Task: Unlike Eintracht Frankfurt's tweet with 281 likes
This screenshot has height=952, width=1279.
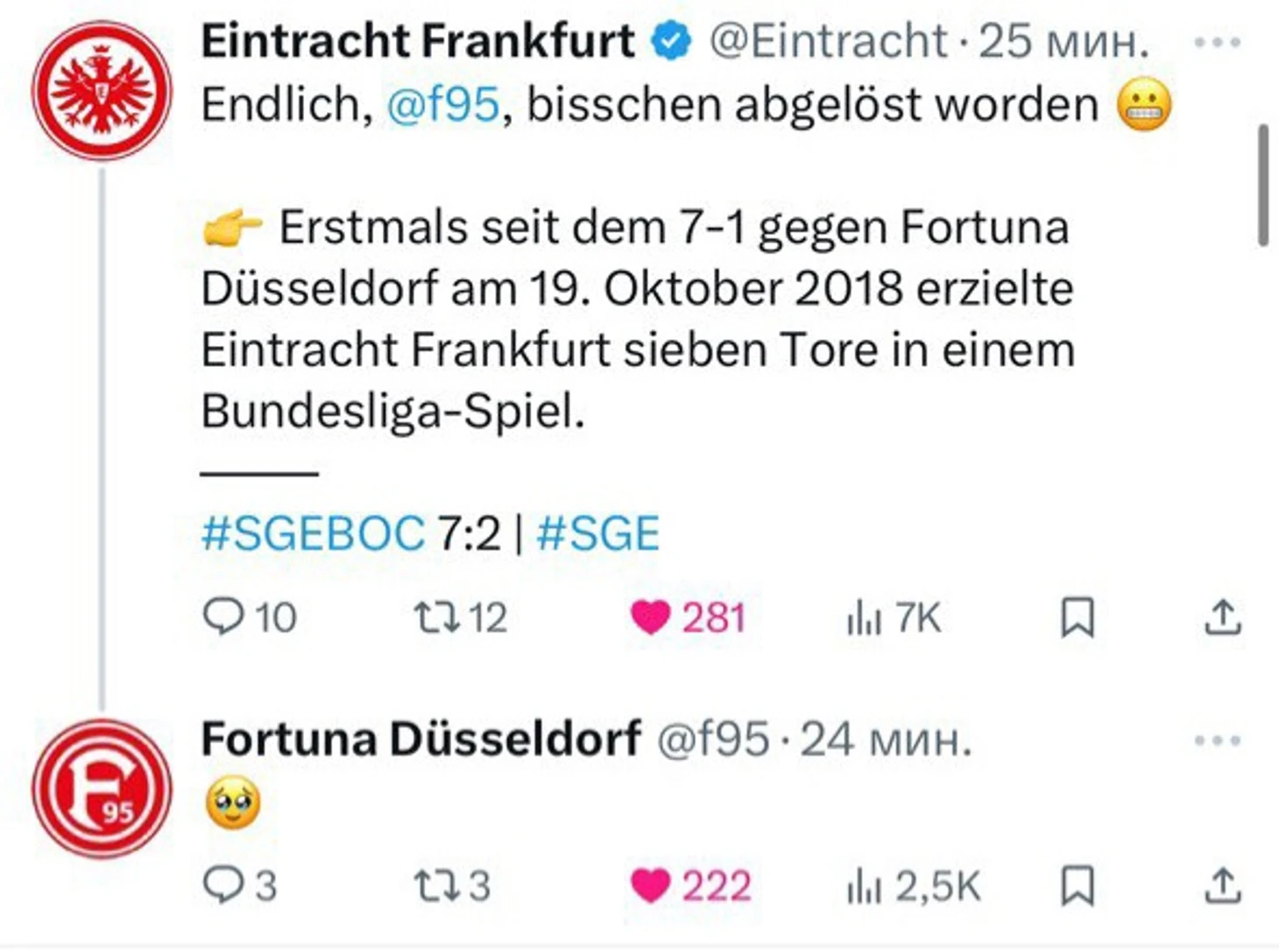Action: point(650,618)
